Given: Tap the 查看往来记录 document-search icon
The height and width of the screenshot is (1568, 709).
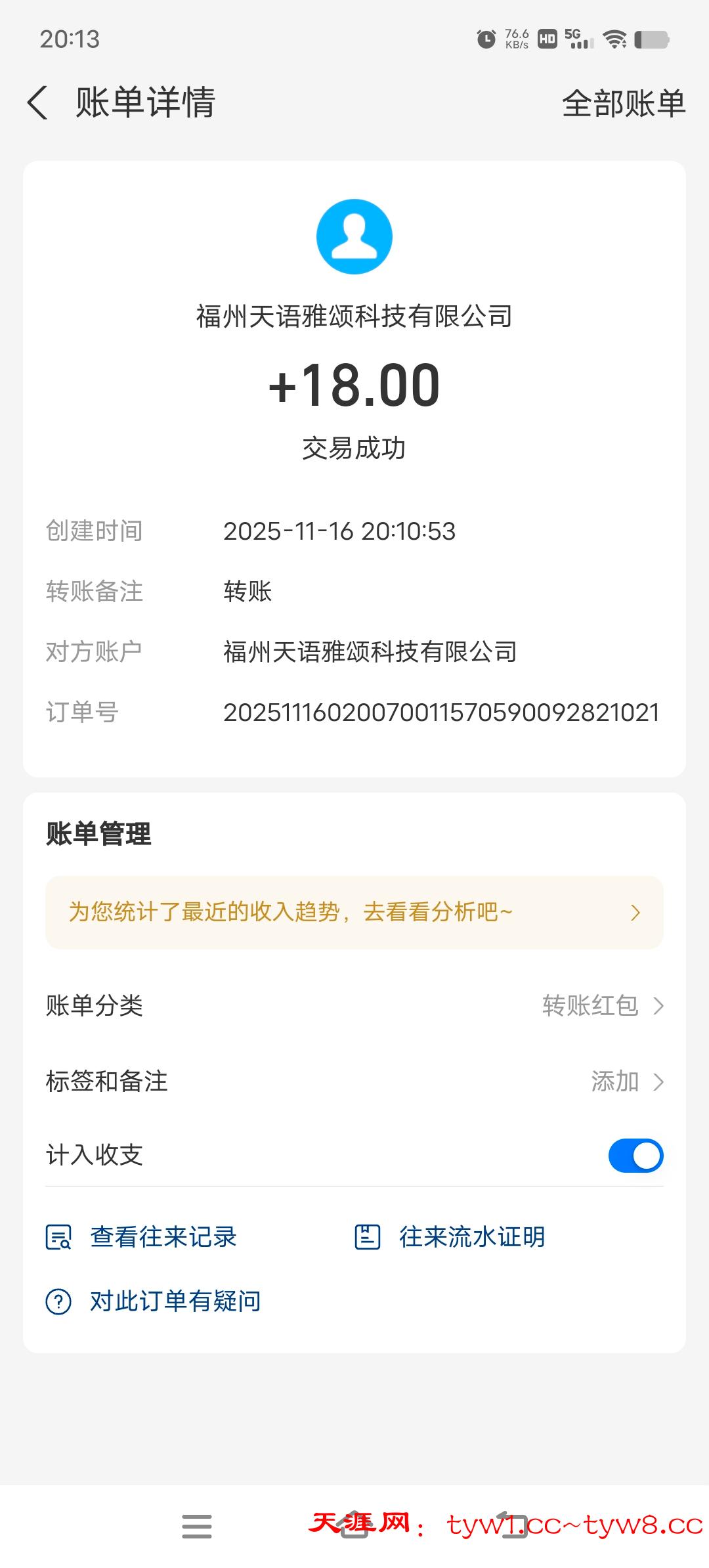Looking at the screenshot, I should click(x=58, y=1236).
